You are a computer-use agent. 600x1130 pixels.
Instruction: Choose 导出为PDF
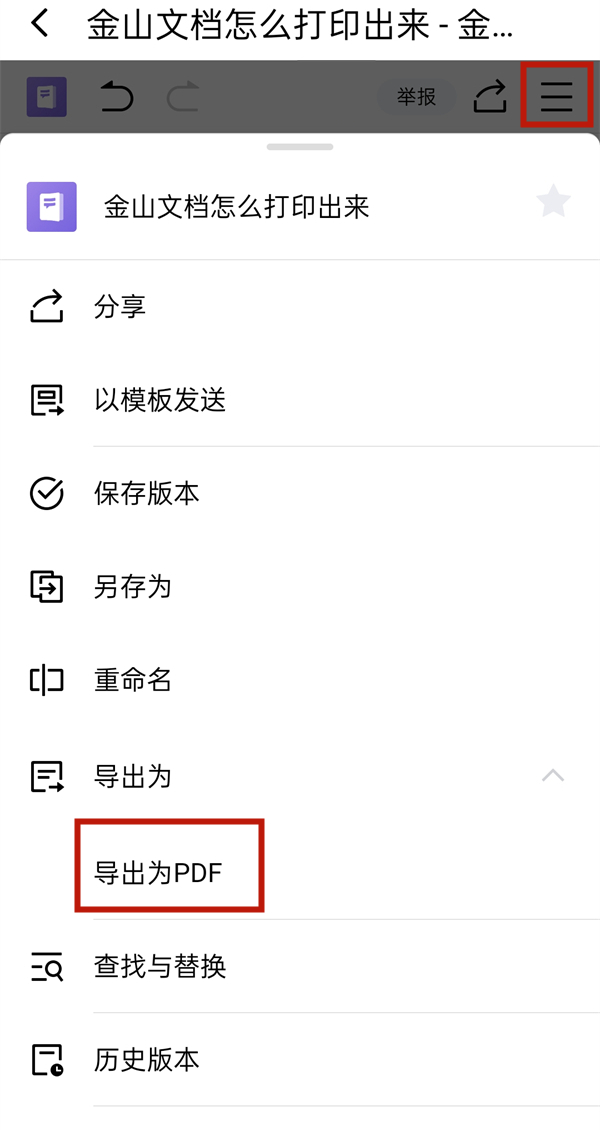pos(158,873)
